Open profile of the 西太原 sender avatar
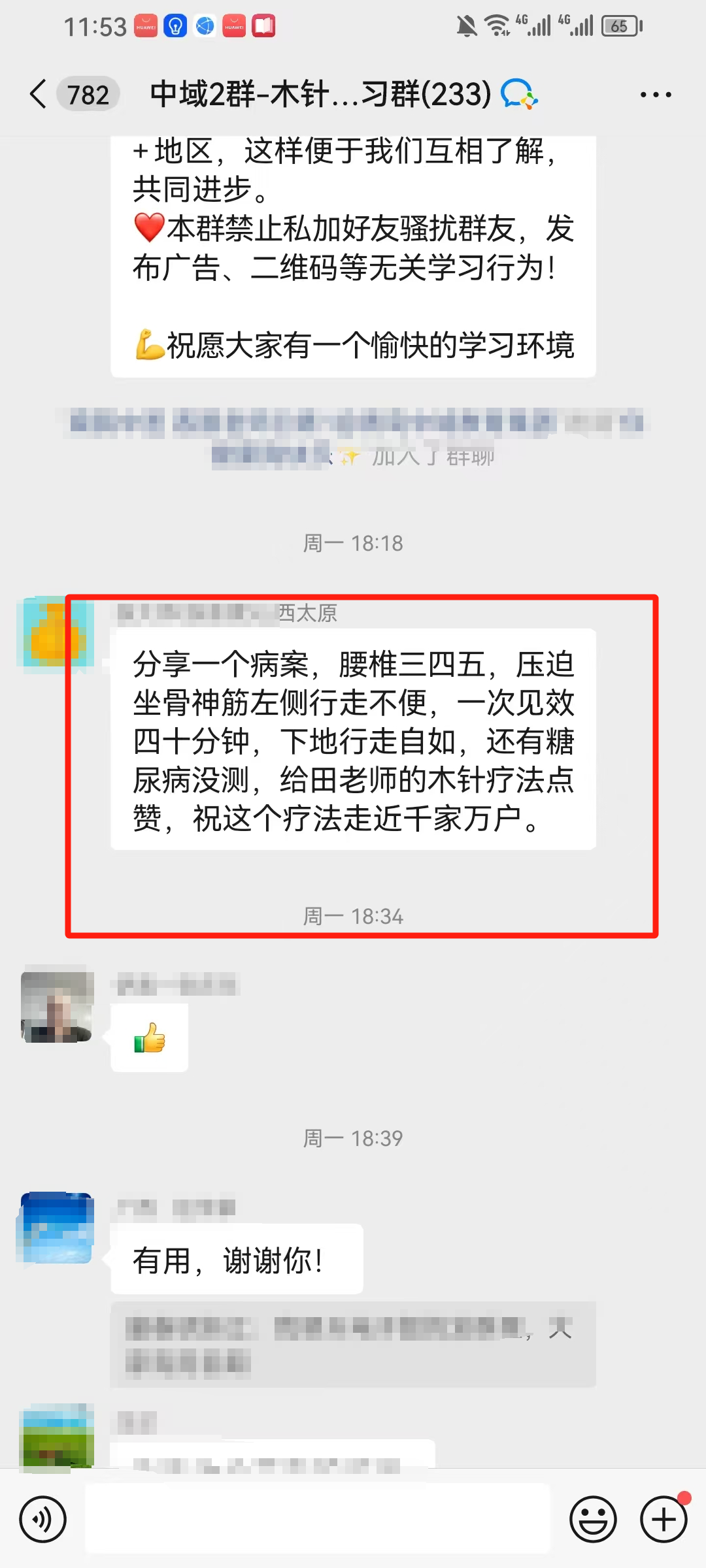Viewport: 706px width, 1568px height. (x=56, y=635)
